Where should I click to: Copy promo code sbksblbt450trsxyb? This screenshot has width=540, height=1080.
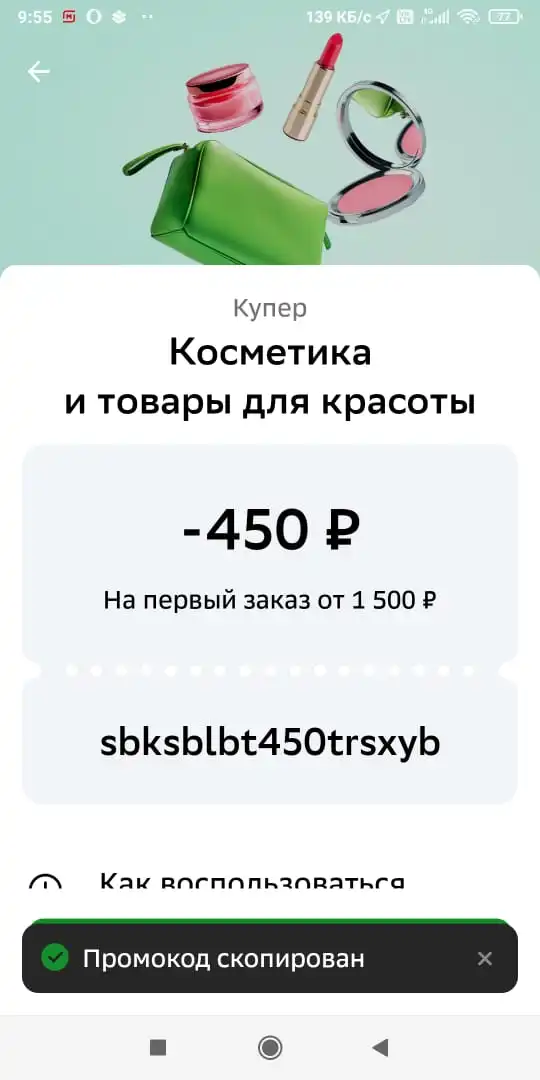click(270, 743)
